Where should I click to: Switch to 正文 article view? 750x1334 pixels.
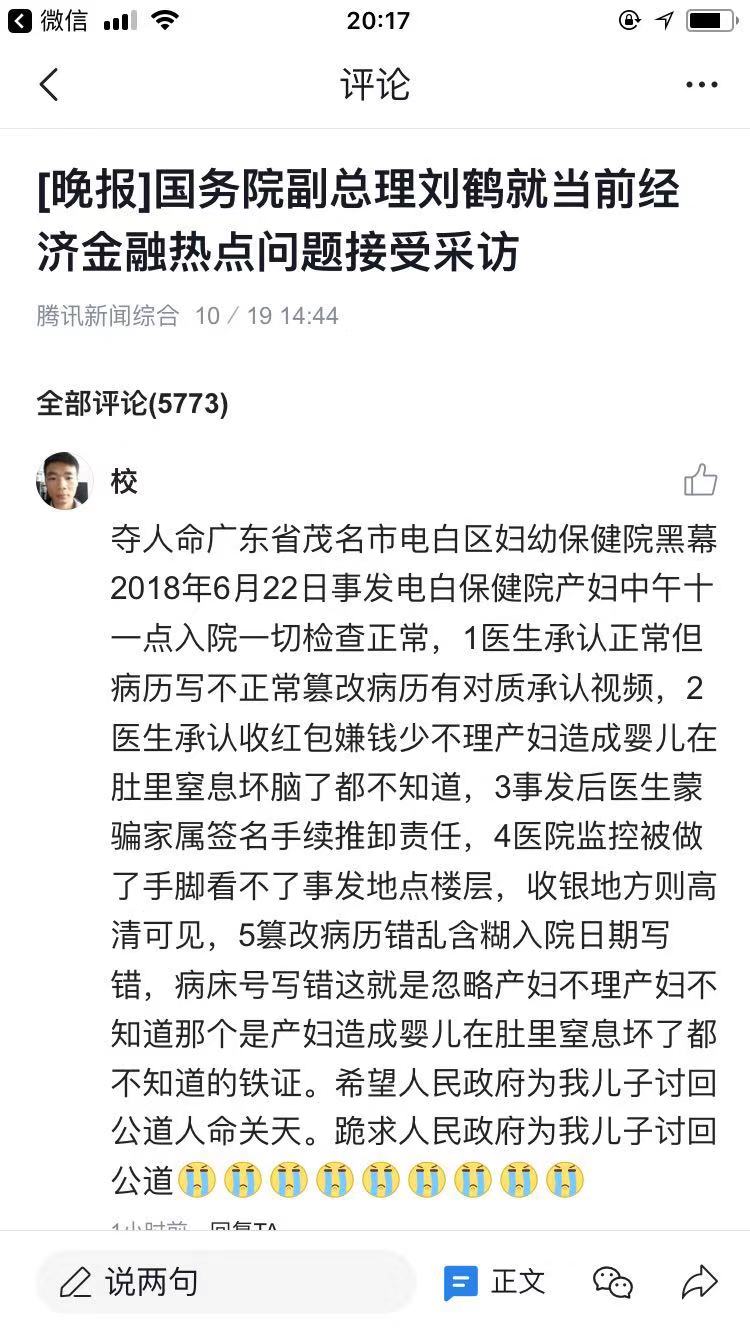click(x=496, y=1281)
